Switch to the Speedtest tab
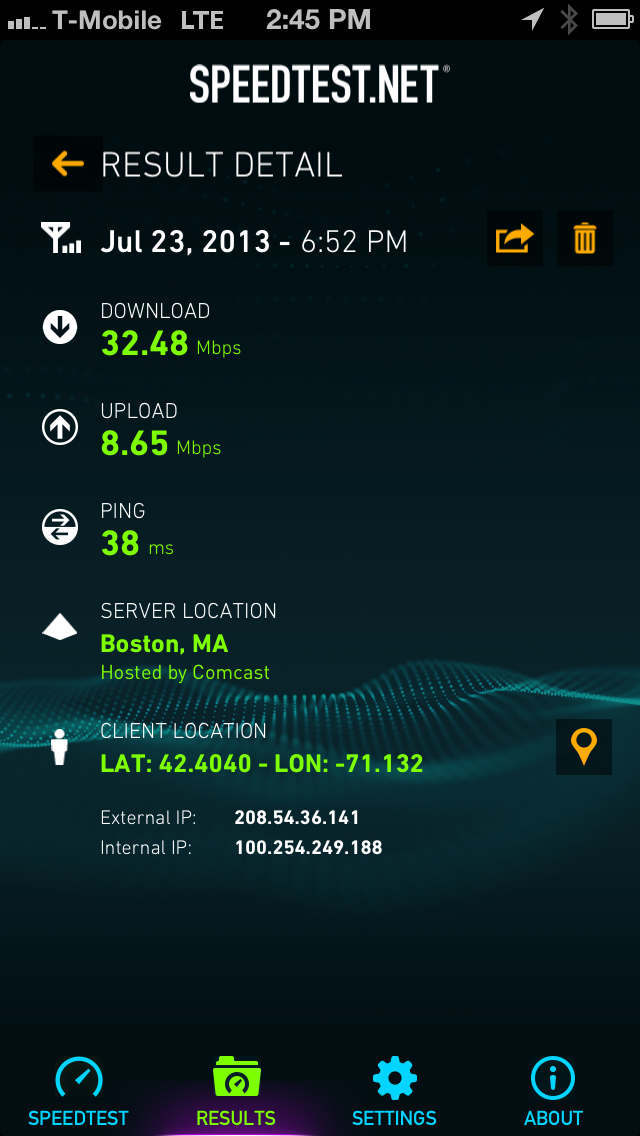The width and height of the screenshot is (640, 1136). 78,1092
